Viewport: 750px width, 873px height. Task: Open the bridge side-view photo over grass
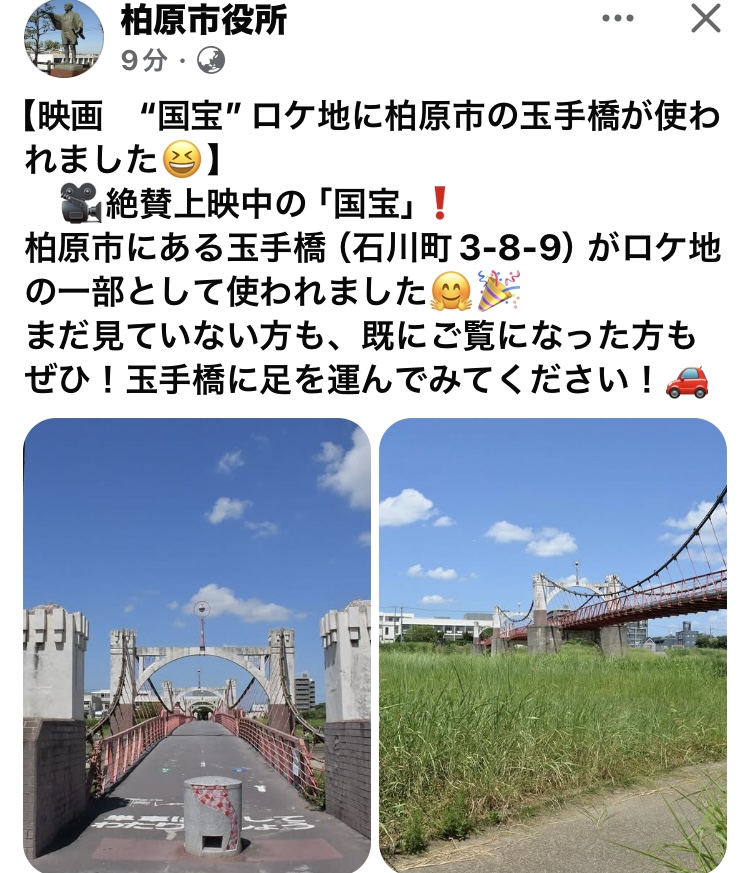coord(553,645)
